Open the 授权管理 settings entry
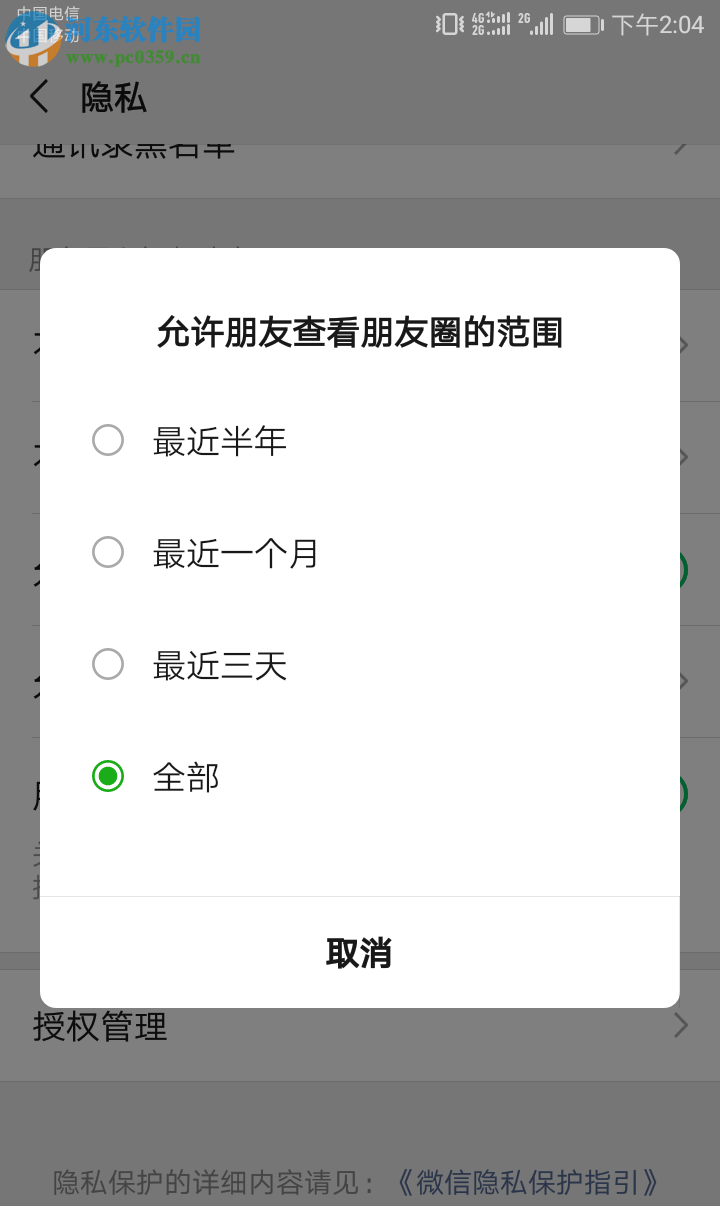Viewport: 720px width, 1206px height. 98,1026
